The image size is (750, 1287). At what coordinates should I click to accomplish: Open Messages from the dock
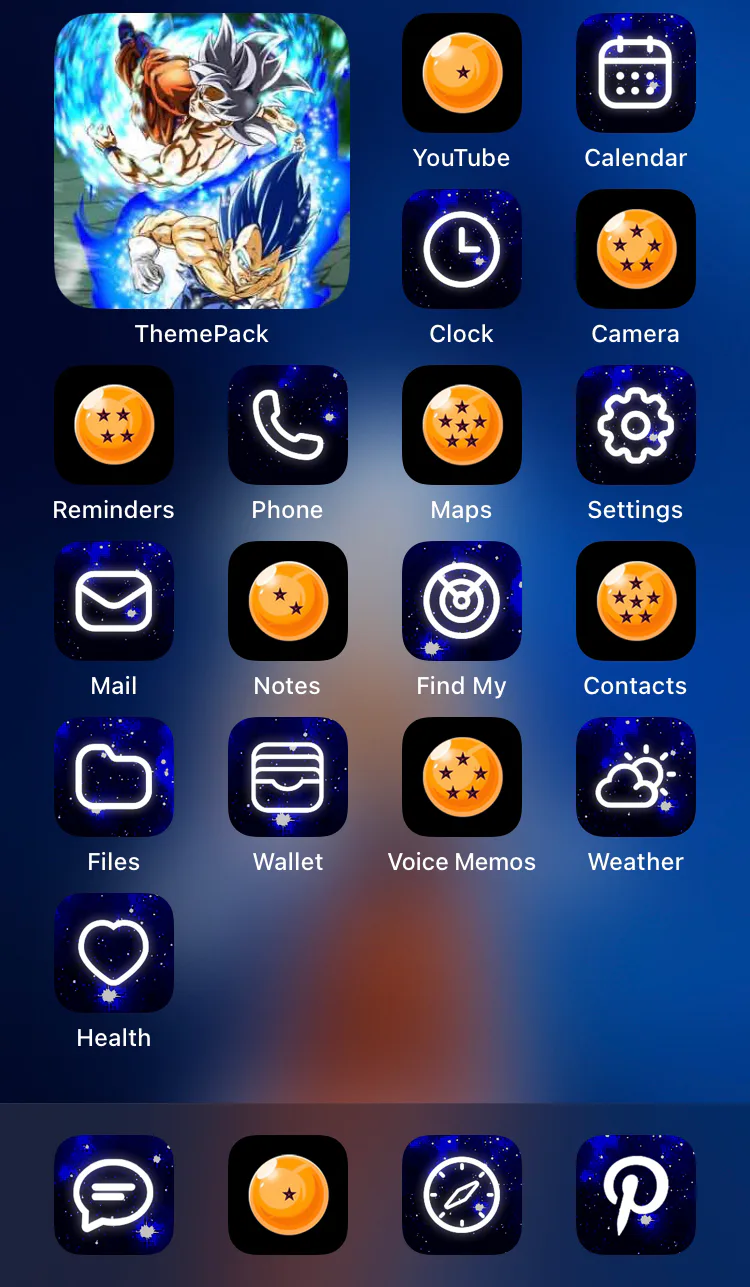(x=114, y=1195)
